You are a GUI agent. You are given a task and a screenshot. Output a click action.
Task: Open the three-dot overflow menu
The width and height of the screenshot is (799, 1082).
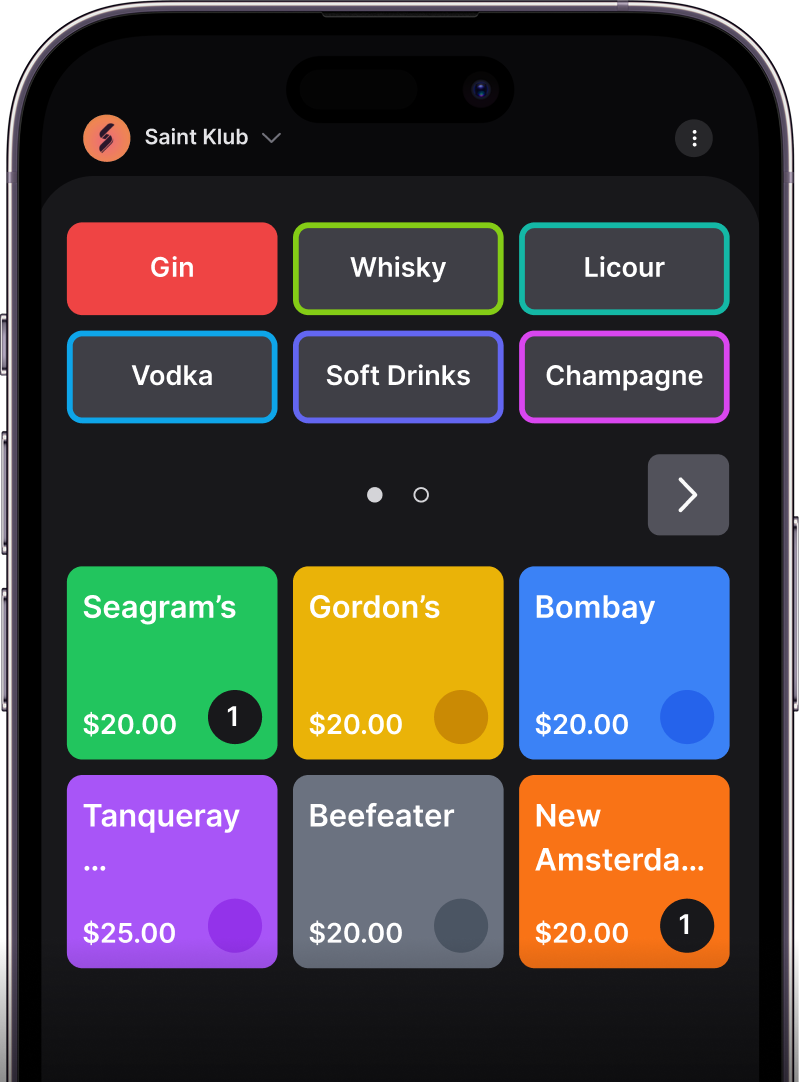coord(694,139)
